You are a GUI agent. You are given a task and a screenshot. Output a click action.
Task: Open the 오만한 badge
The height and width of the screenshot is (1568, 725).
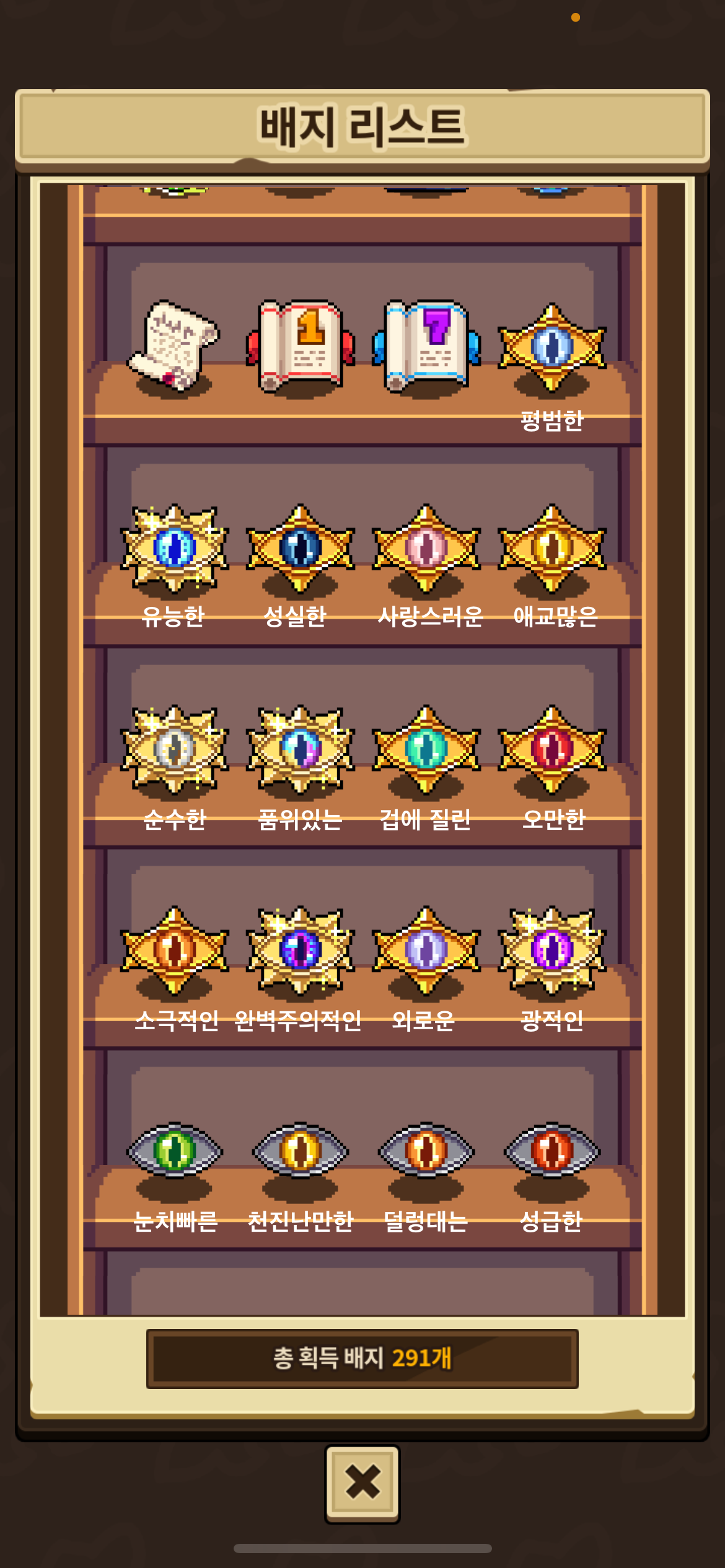(x=551, y=749)
